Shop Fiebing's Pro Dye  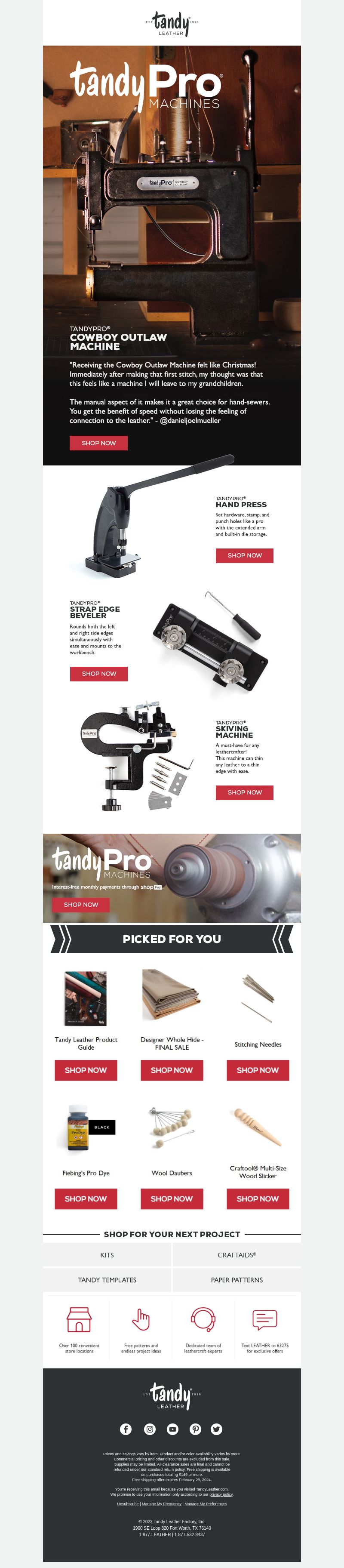click(x=86, y=1198)
